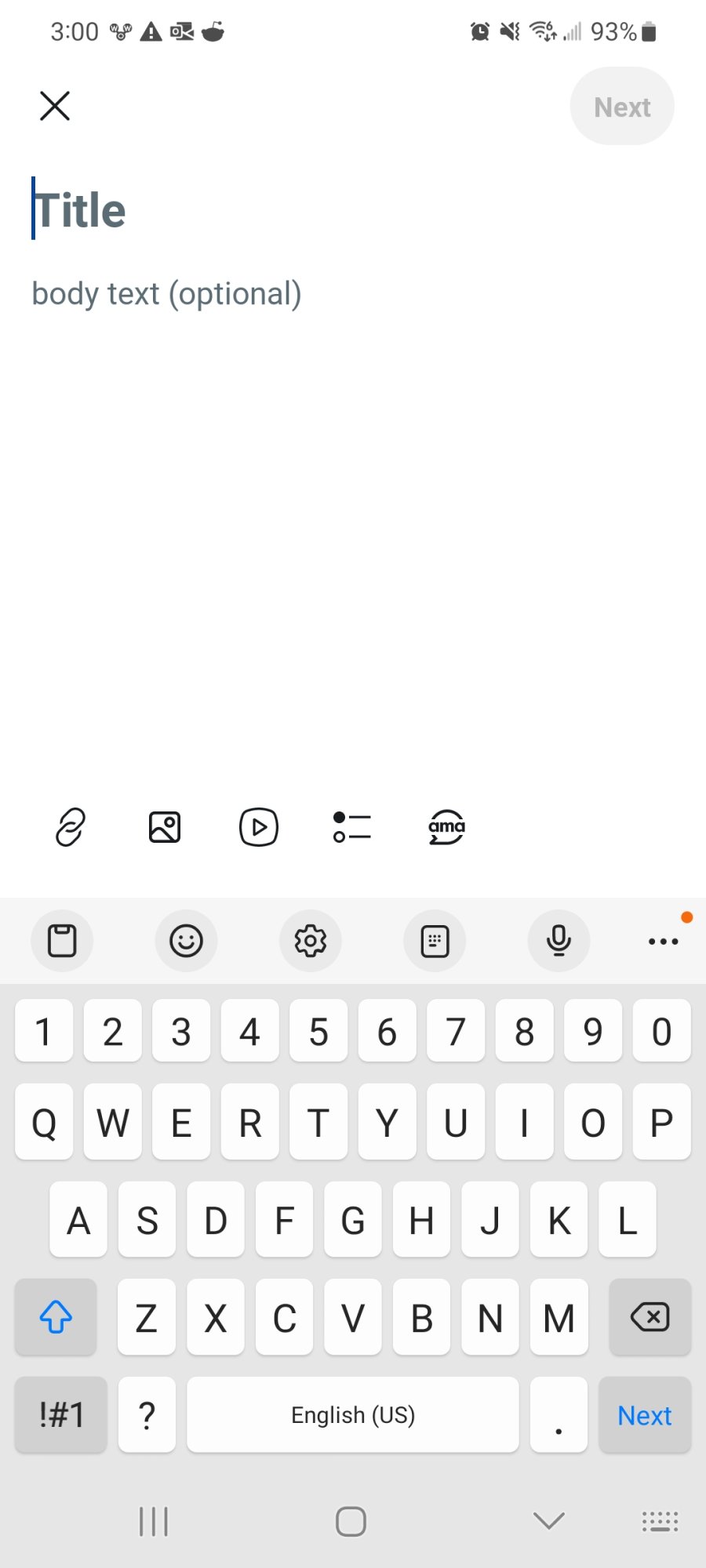Viewport: 706px width, 1568px height.
Task: Show more keyboard toolbar options
Action: tap(664, 941)
